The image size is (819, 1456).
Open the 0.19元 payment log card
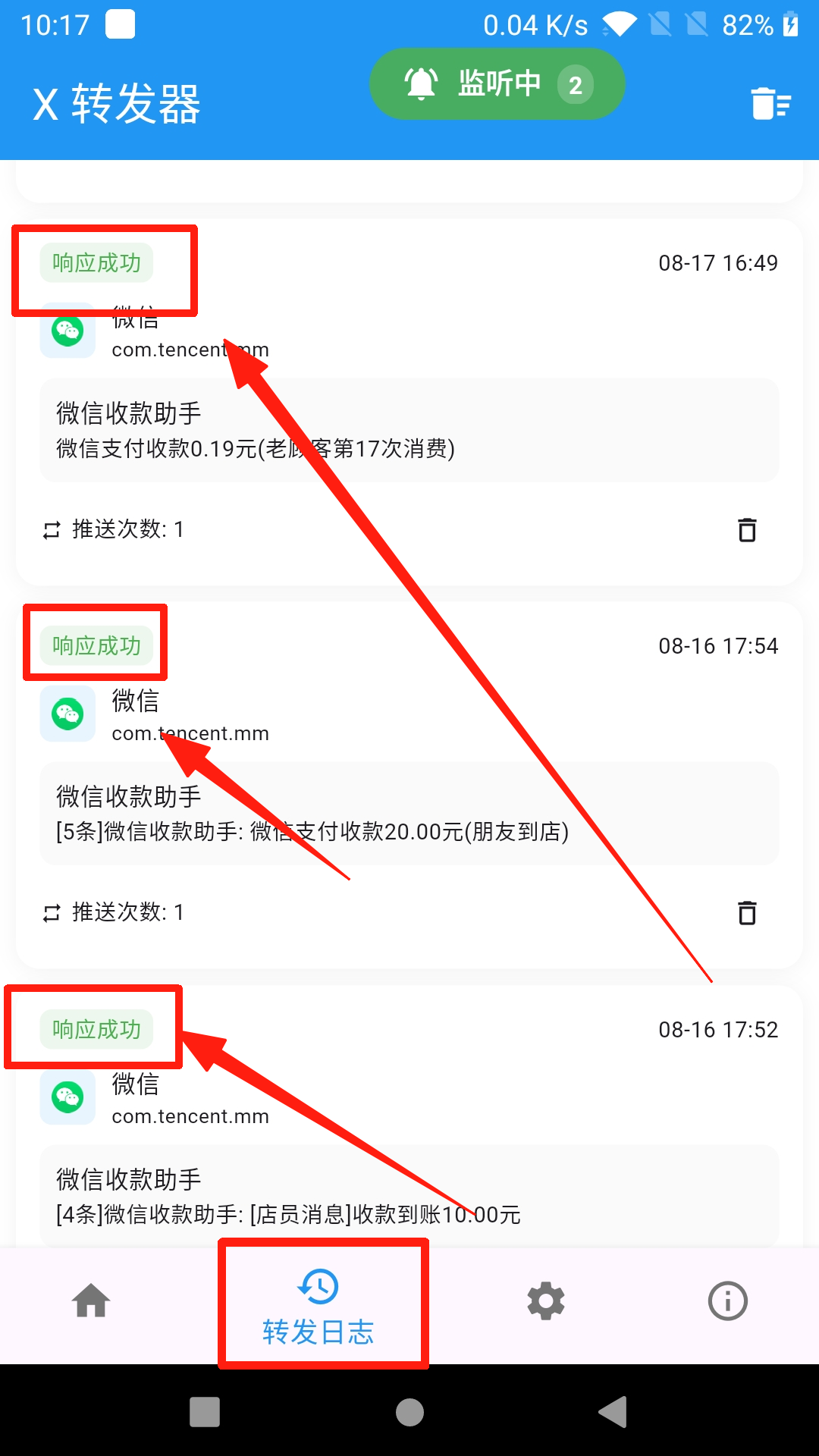point(409,430)
